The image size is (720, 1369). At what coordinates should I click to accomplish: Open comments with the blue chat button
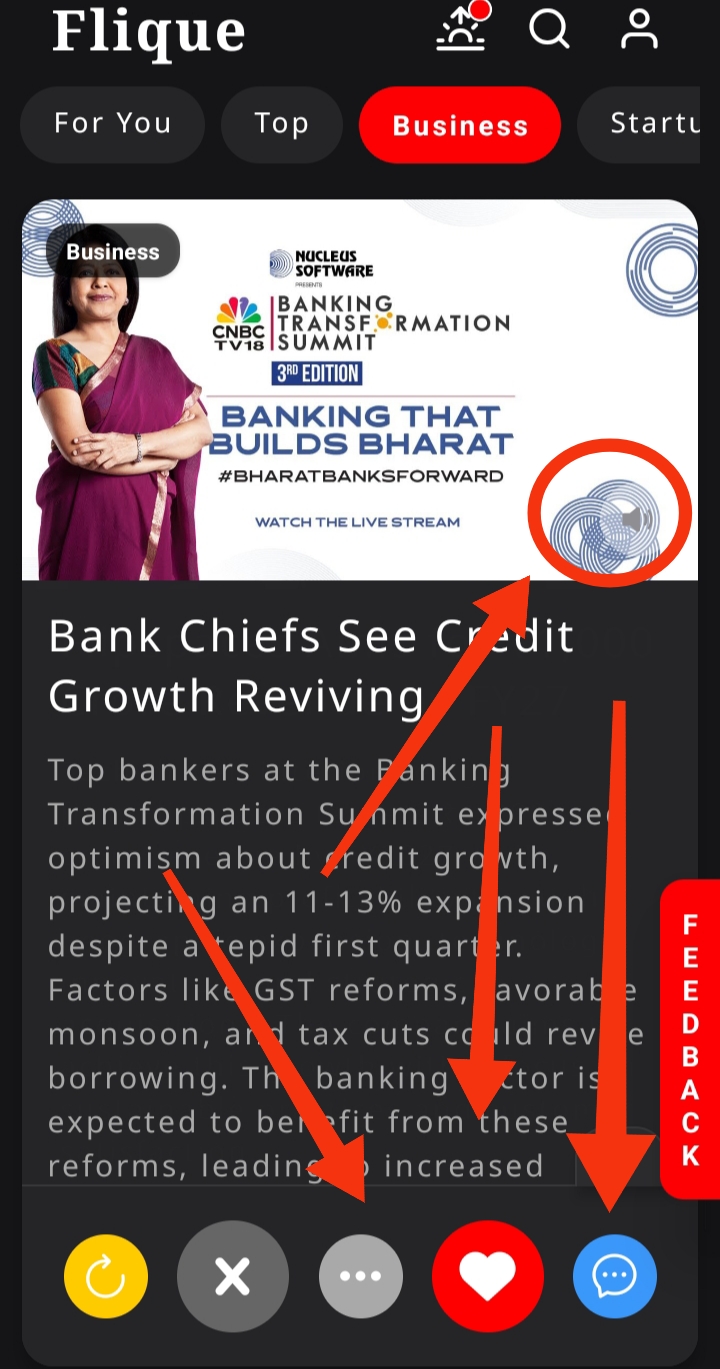(x=614, y=1277)
